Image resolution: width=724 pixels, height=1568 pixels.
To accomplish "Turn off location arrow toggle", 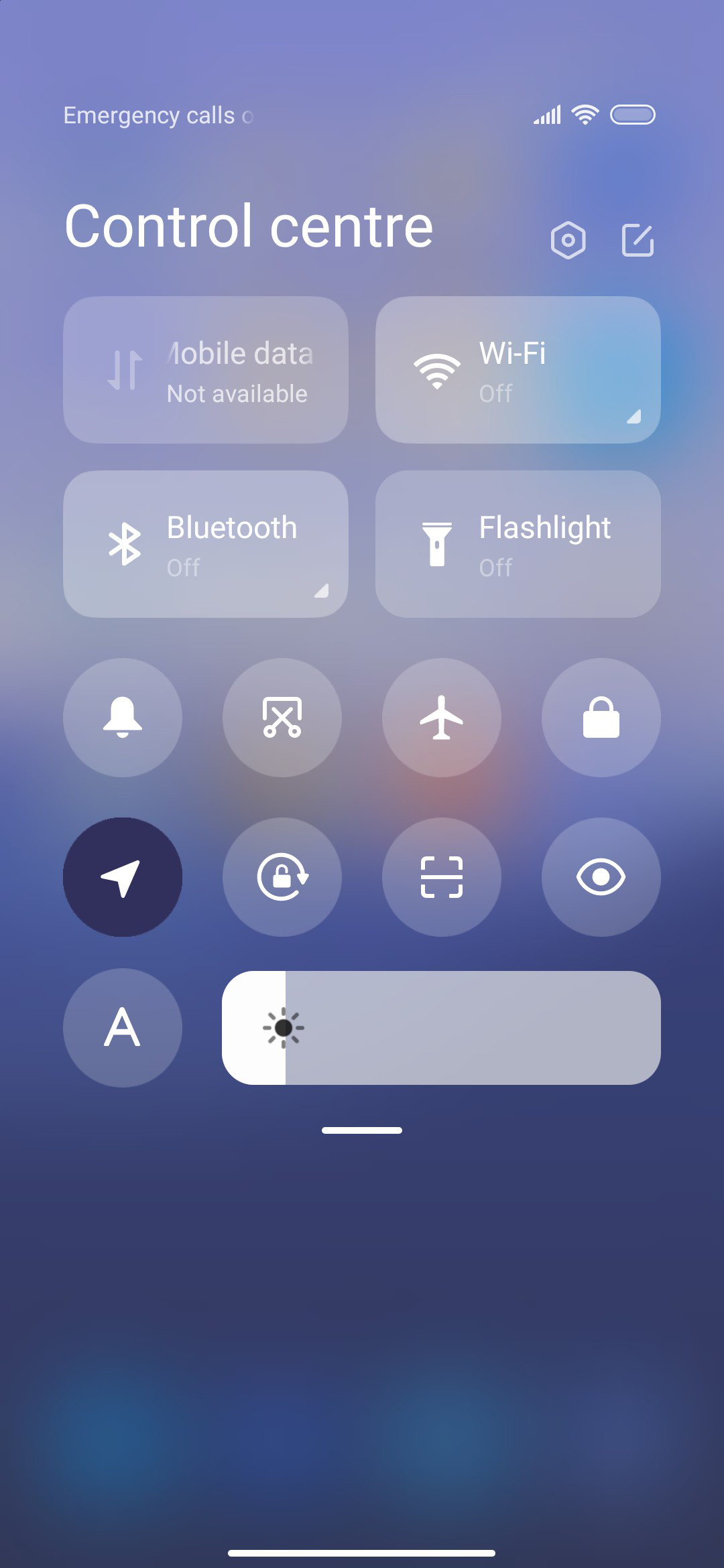I will pos(123,877).
